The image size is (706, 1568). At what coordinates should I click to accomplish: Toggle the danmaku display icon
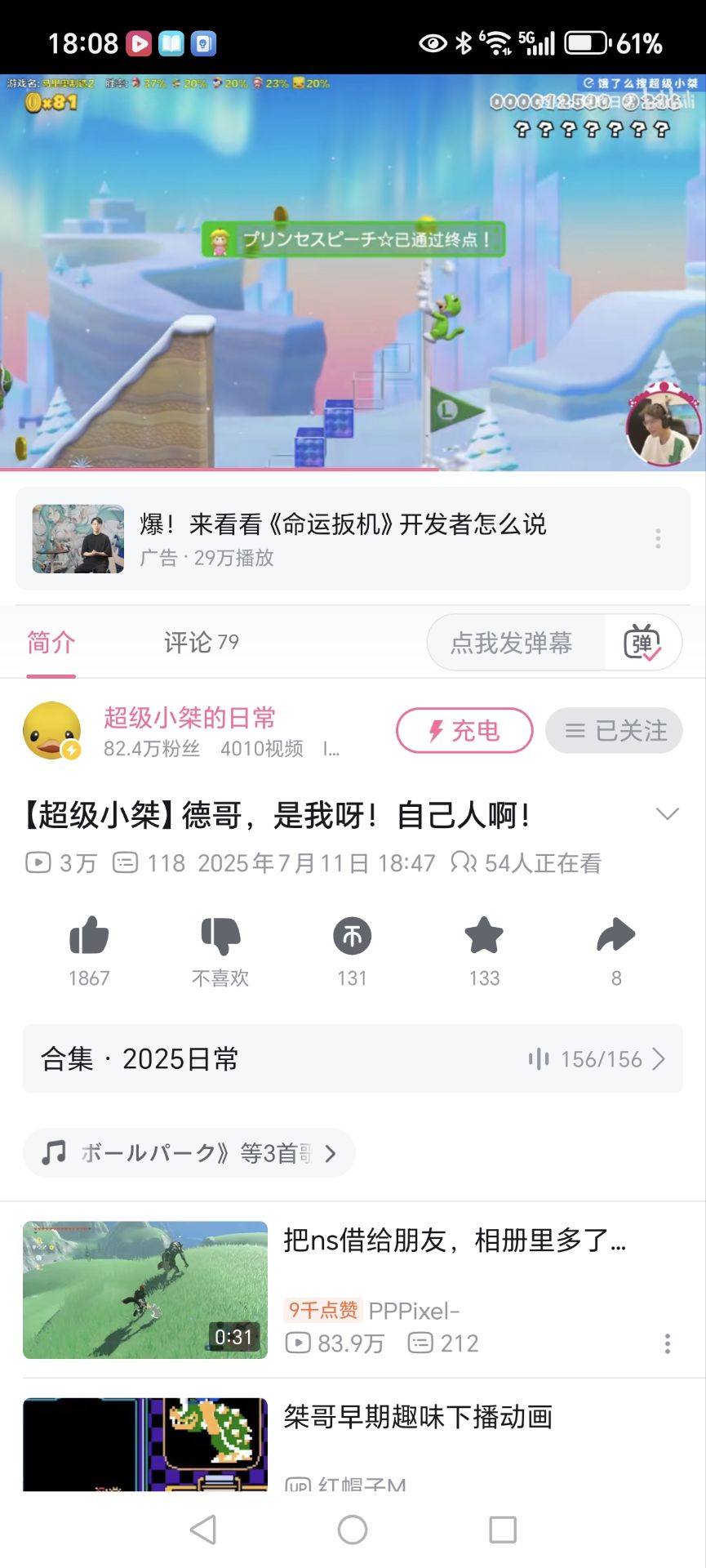click(x=642, y=643)
